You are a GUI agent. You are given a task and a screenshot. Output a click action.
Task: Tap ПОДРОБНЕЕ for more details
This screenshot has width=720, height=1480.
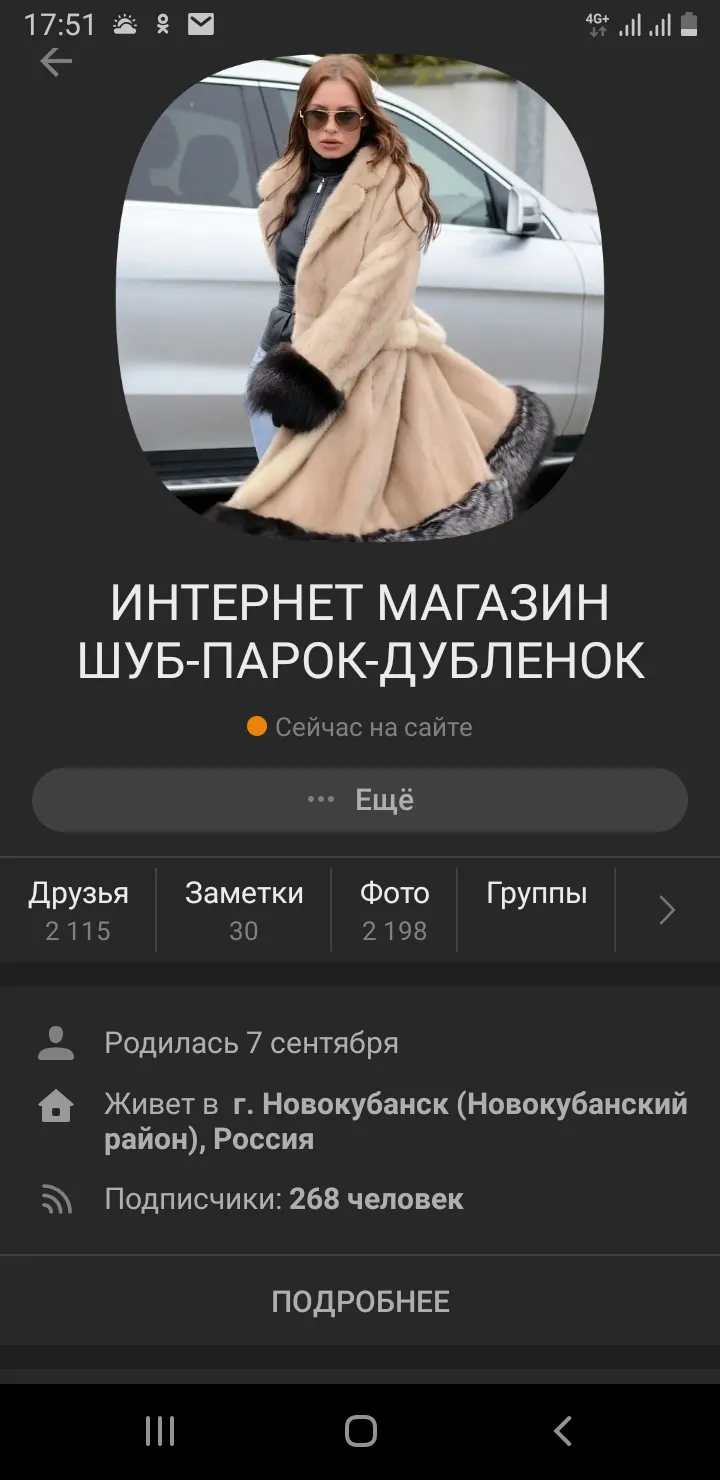coord(360,1301)
